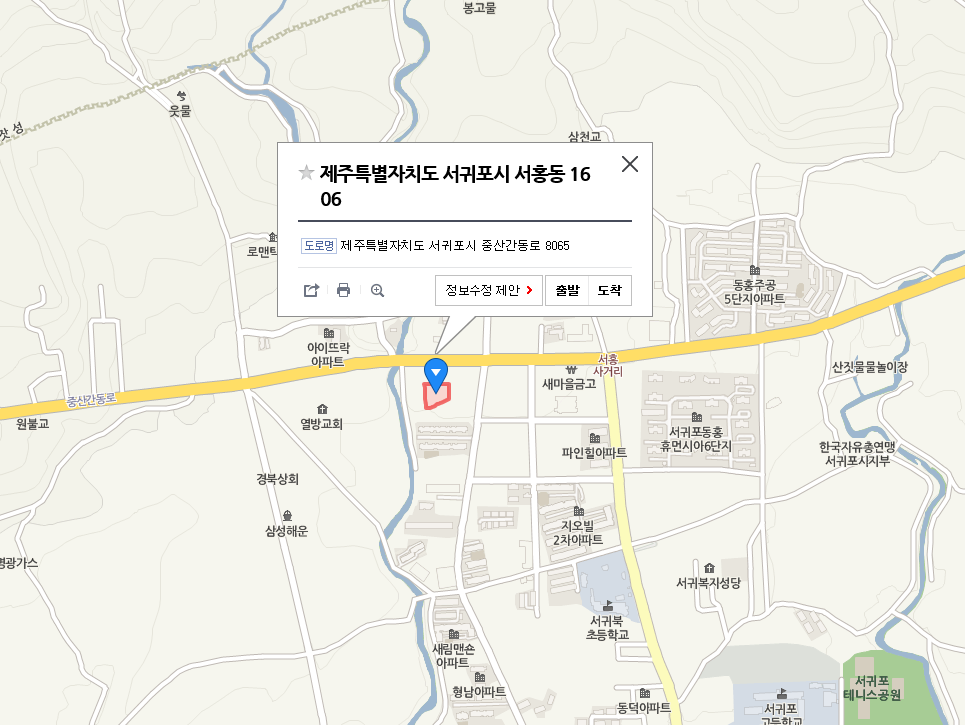
Task: Add the address to favorites with the star
Action: pyautogui.click(x=307, y=173)
